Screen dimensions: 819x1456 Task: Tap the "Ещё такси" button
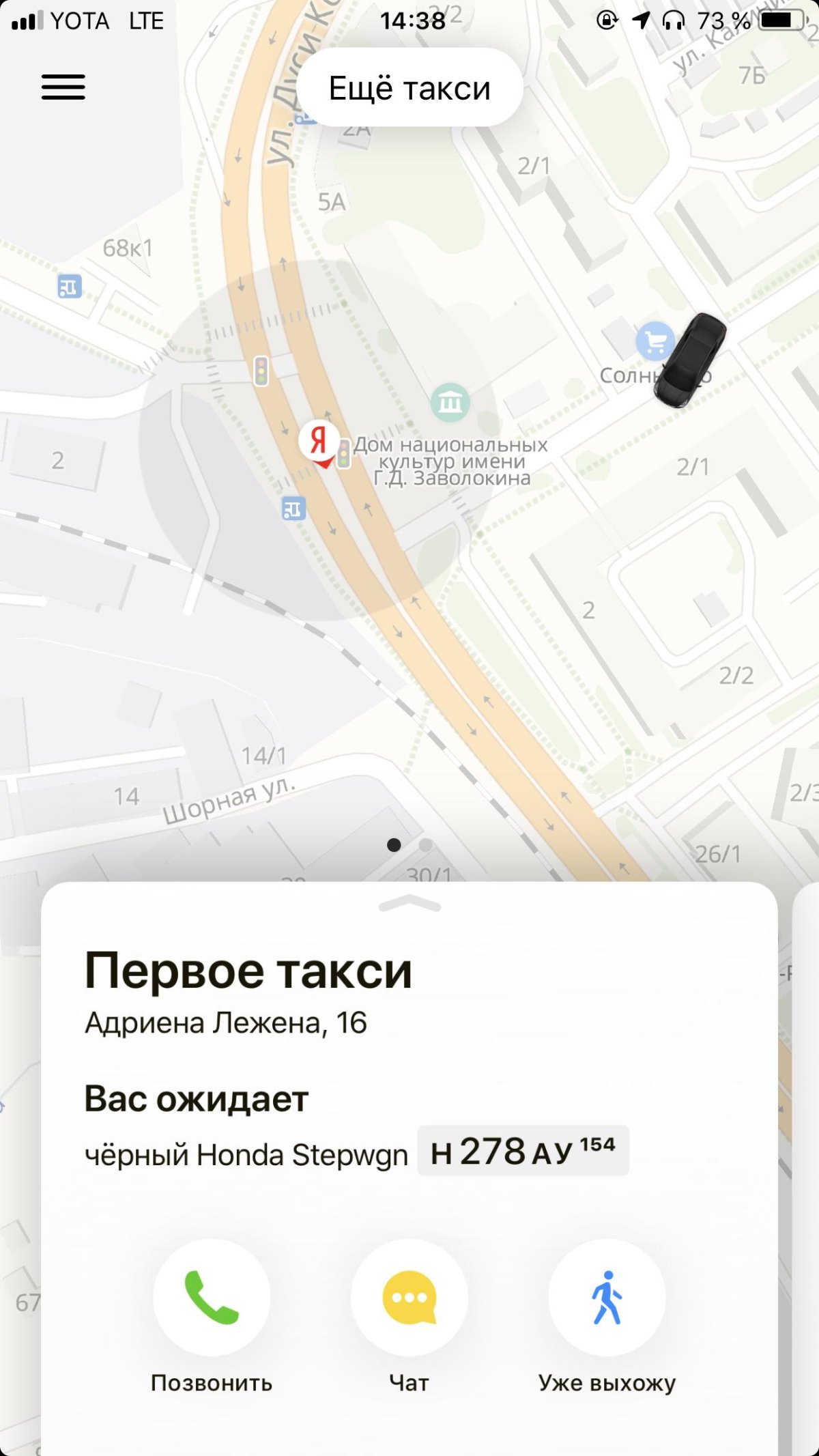[409, 88]
